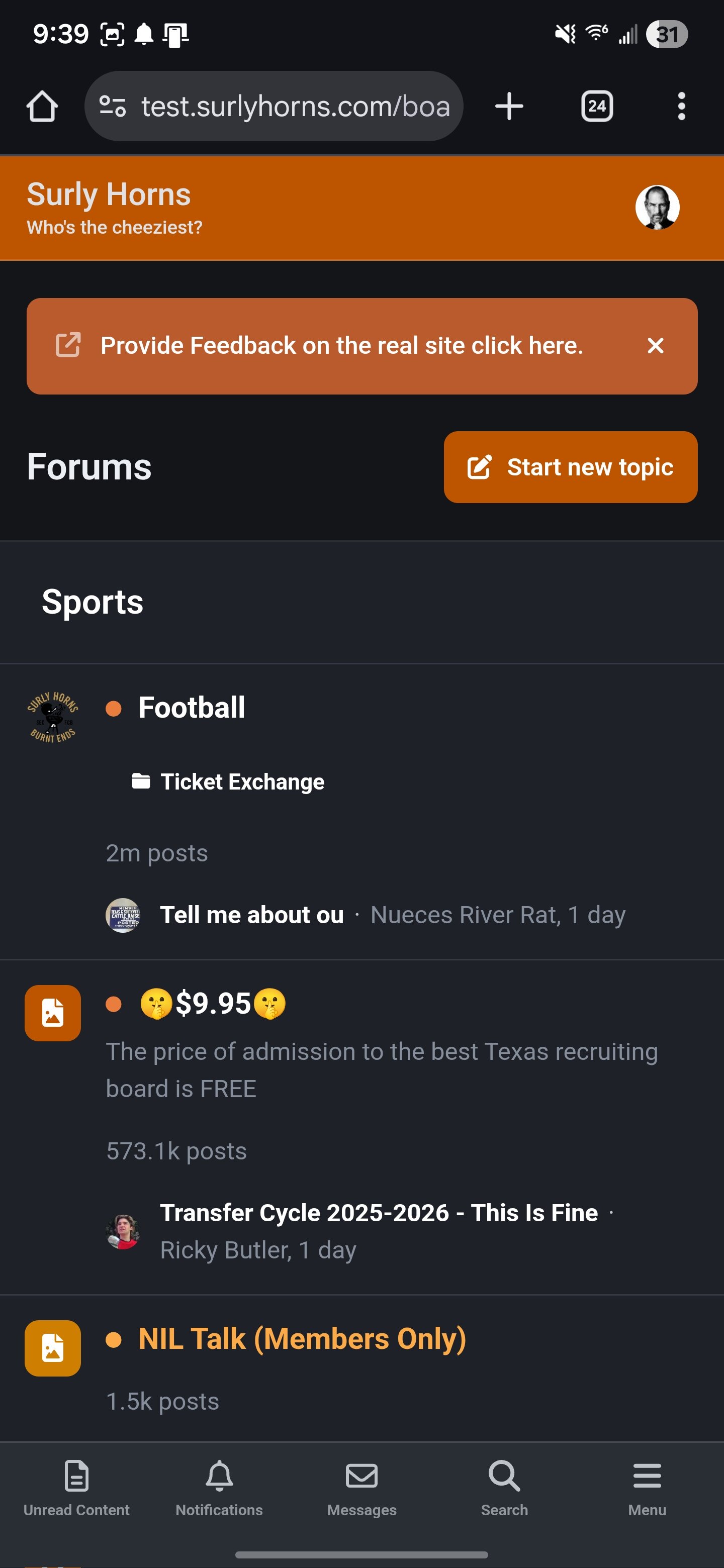Open the Provide Feedback link

click(341, 346)
